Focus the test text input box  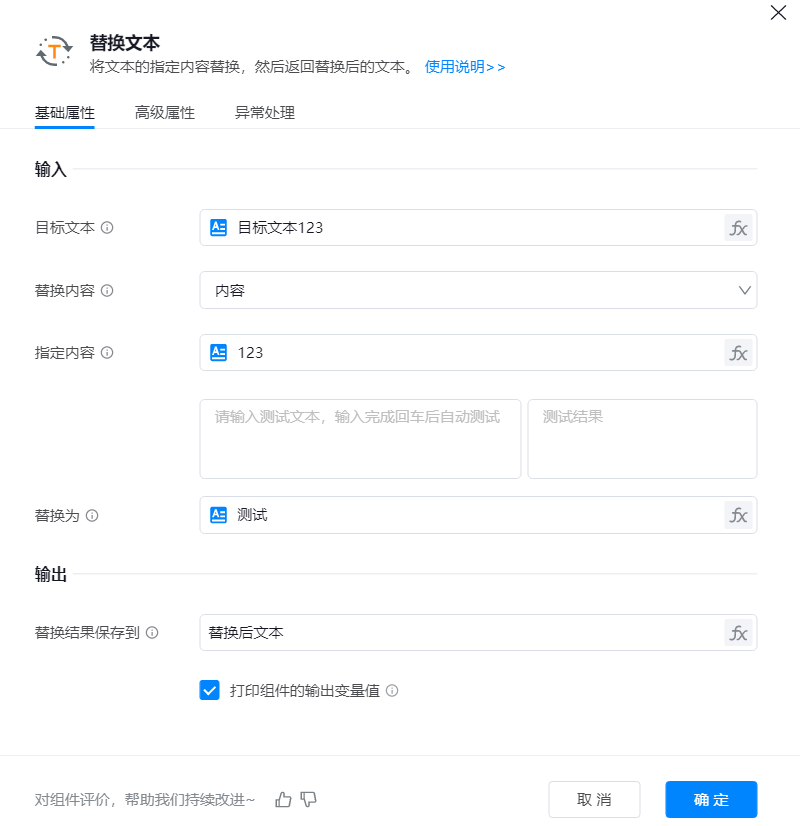click(360, 439)
